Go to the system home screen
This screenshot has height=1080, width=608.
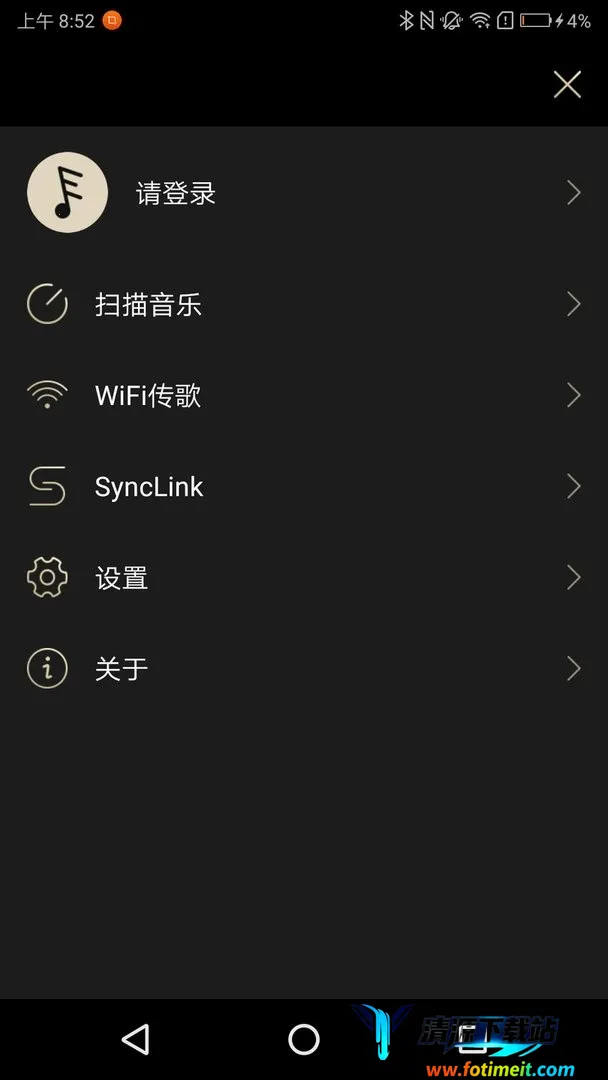click(304, 1039)
